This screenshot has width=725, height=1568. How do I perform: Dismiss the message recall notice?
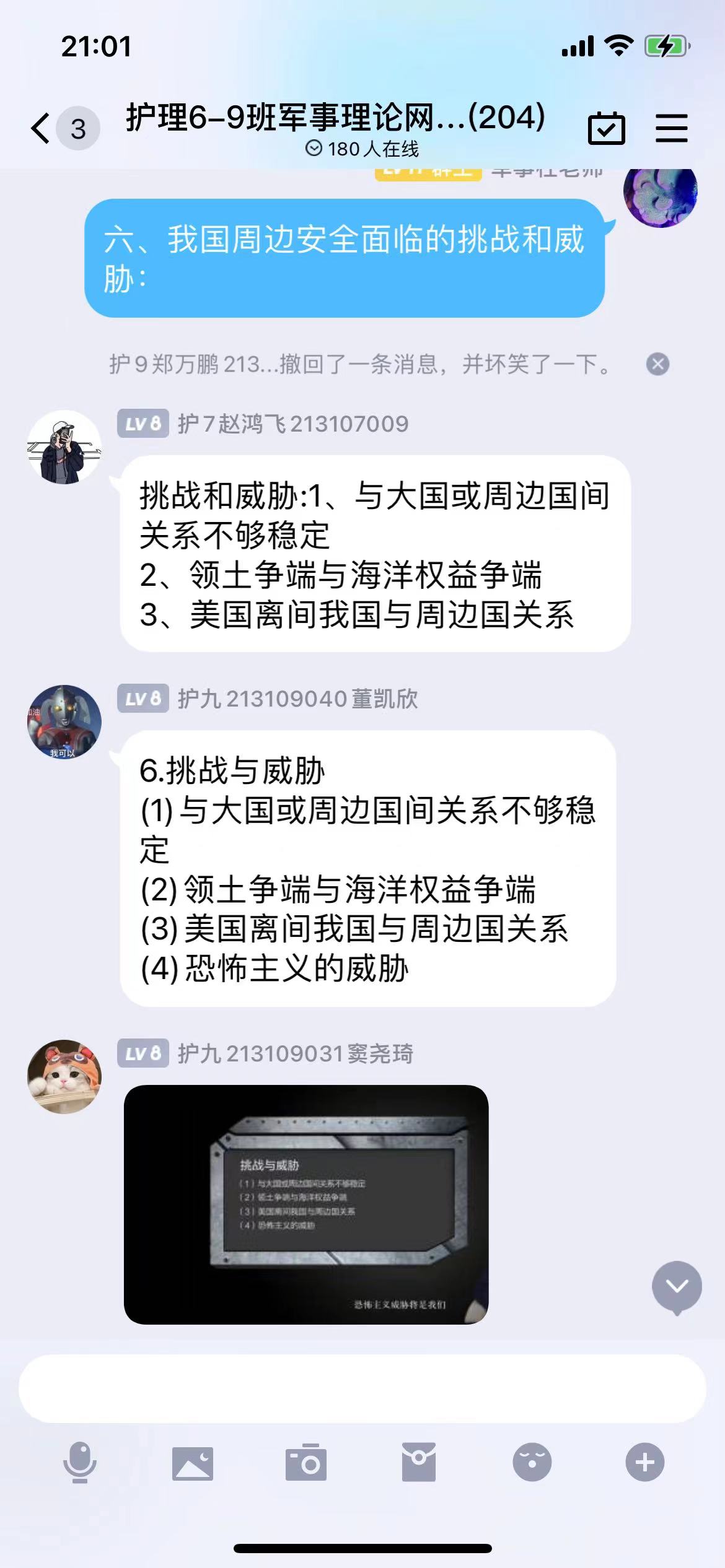657,364
